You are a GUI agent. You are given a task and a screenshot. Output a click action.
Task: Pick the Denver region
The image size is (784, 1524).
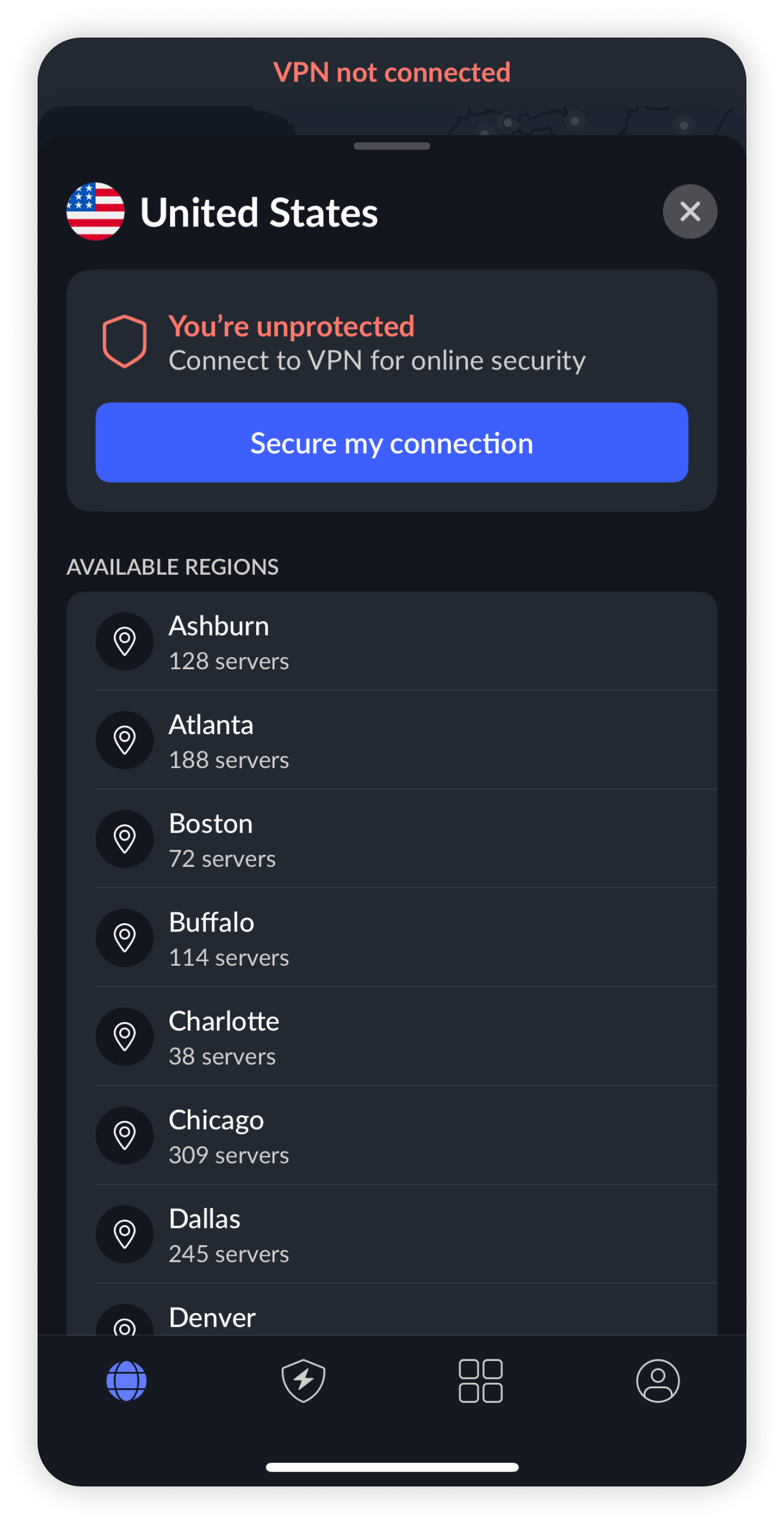pyautogui.click(x=391, y=1318)
